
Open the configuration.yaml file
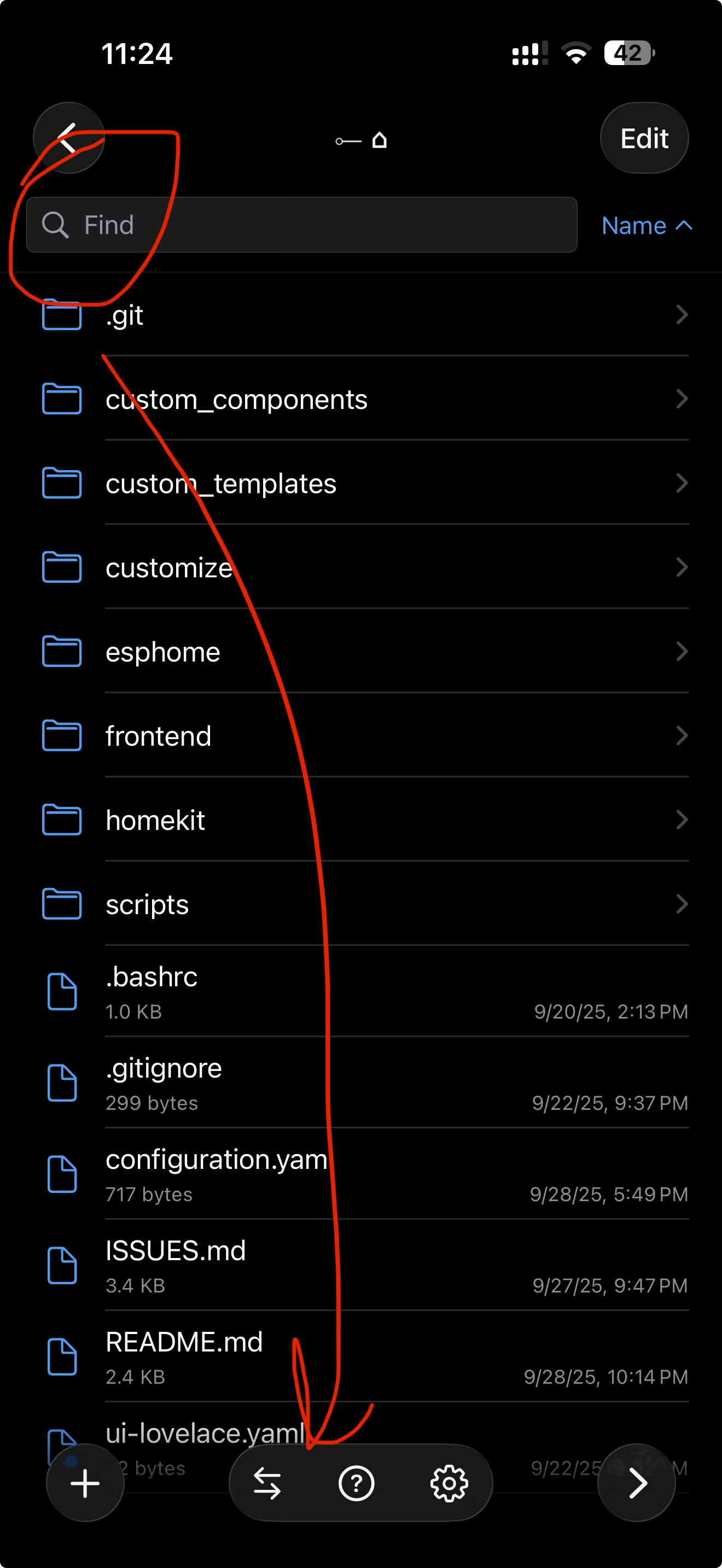(365, 1174)
